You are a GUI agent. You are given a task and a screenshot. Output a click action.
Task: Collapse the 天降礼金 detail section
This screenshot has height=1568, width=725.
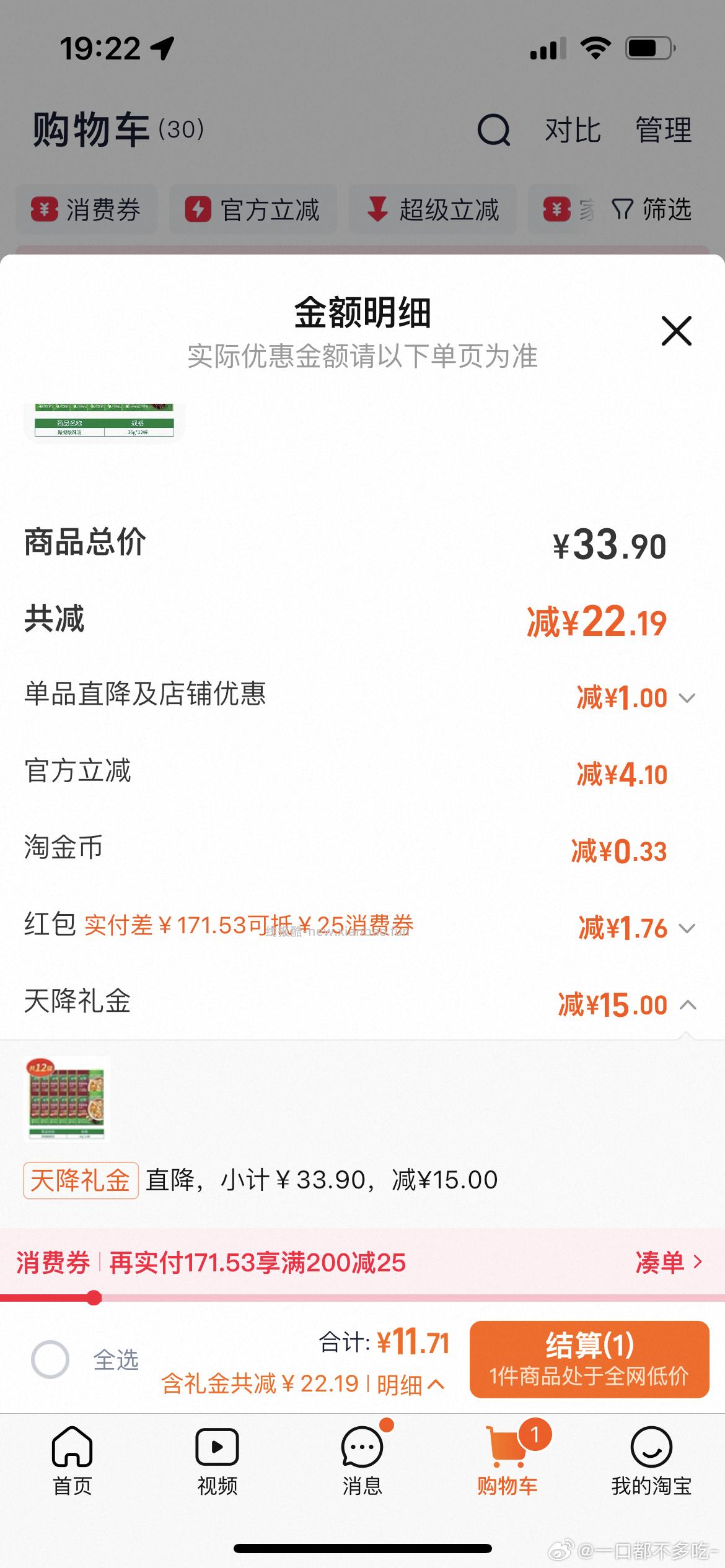click(687, 1004)
